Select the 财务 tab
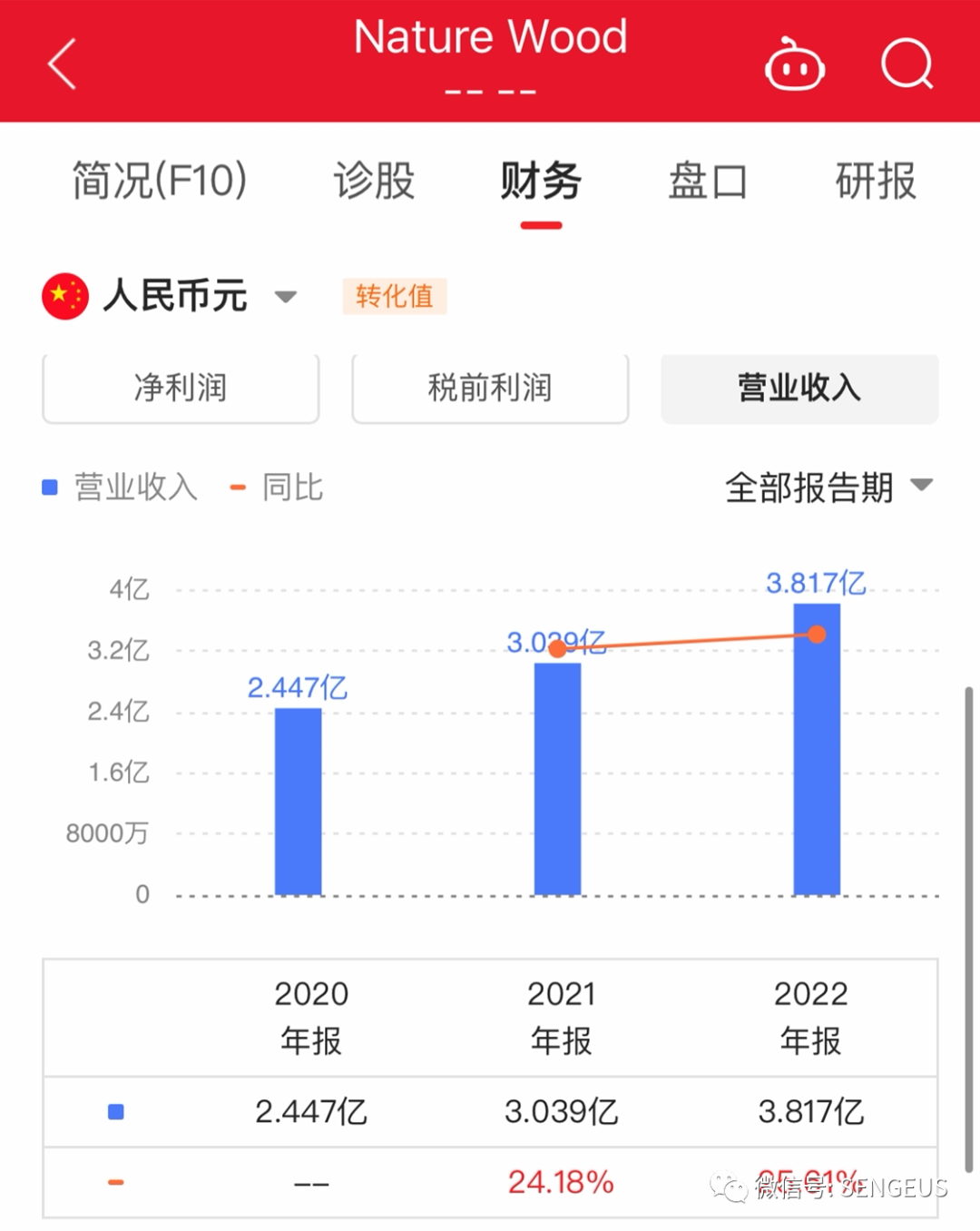This screenshot has height=1231, width=980. click(541, 181)
